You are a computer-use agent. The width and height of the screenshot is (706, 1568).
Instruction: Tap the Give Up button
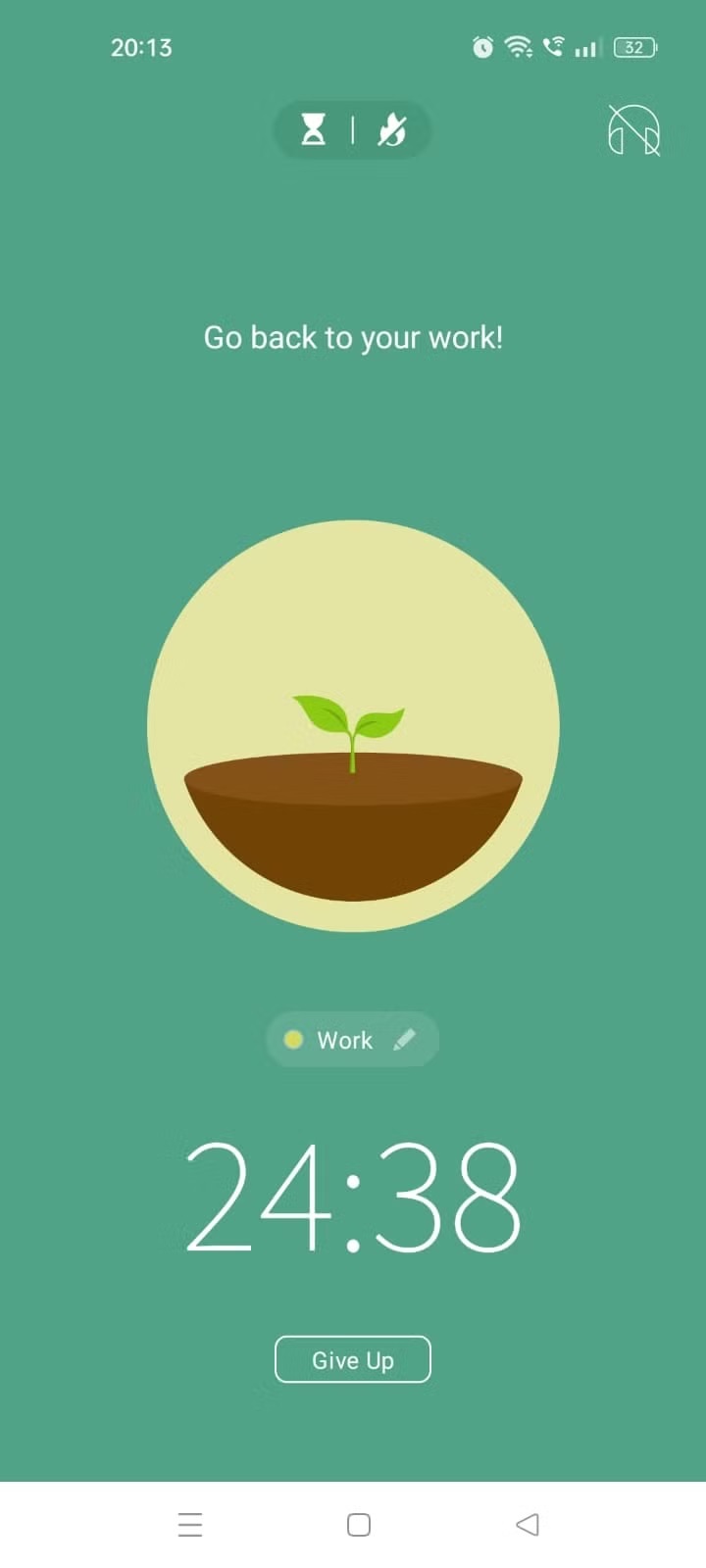tap(352, 1360)
